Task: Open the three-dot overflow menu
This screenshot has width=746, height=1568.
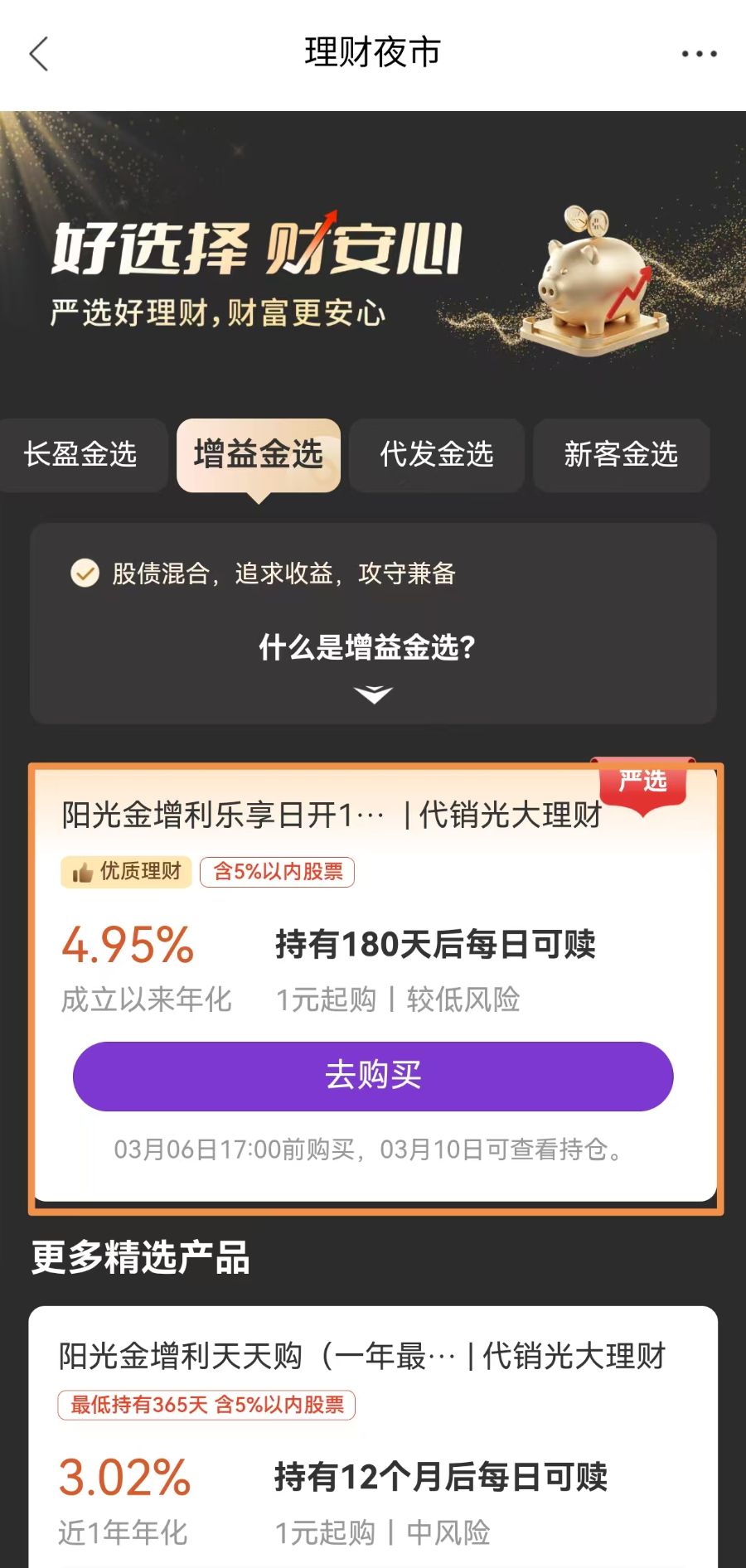Action: pos(699,55)
